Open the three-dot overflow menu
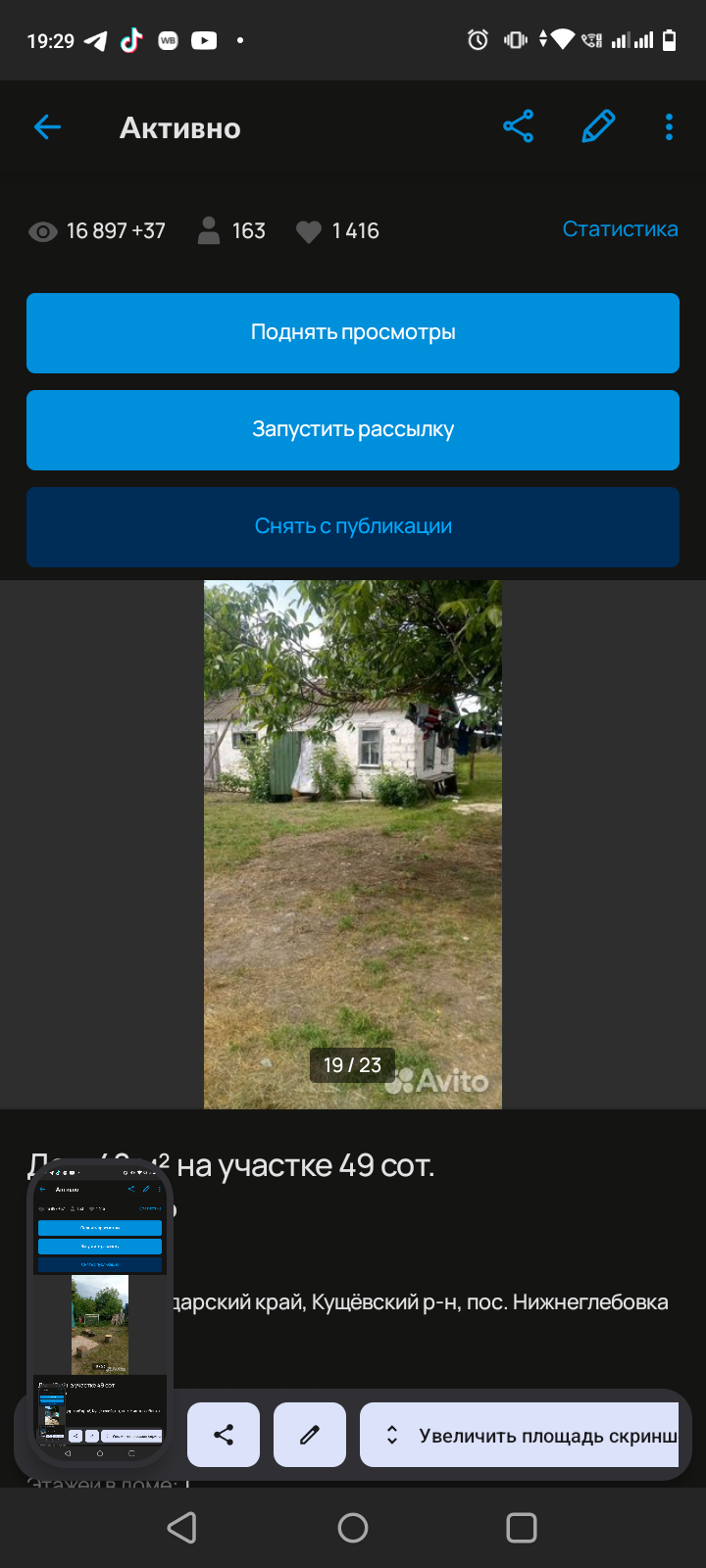 669,127
